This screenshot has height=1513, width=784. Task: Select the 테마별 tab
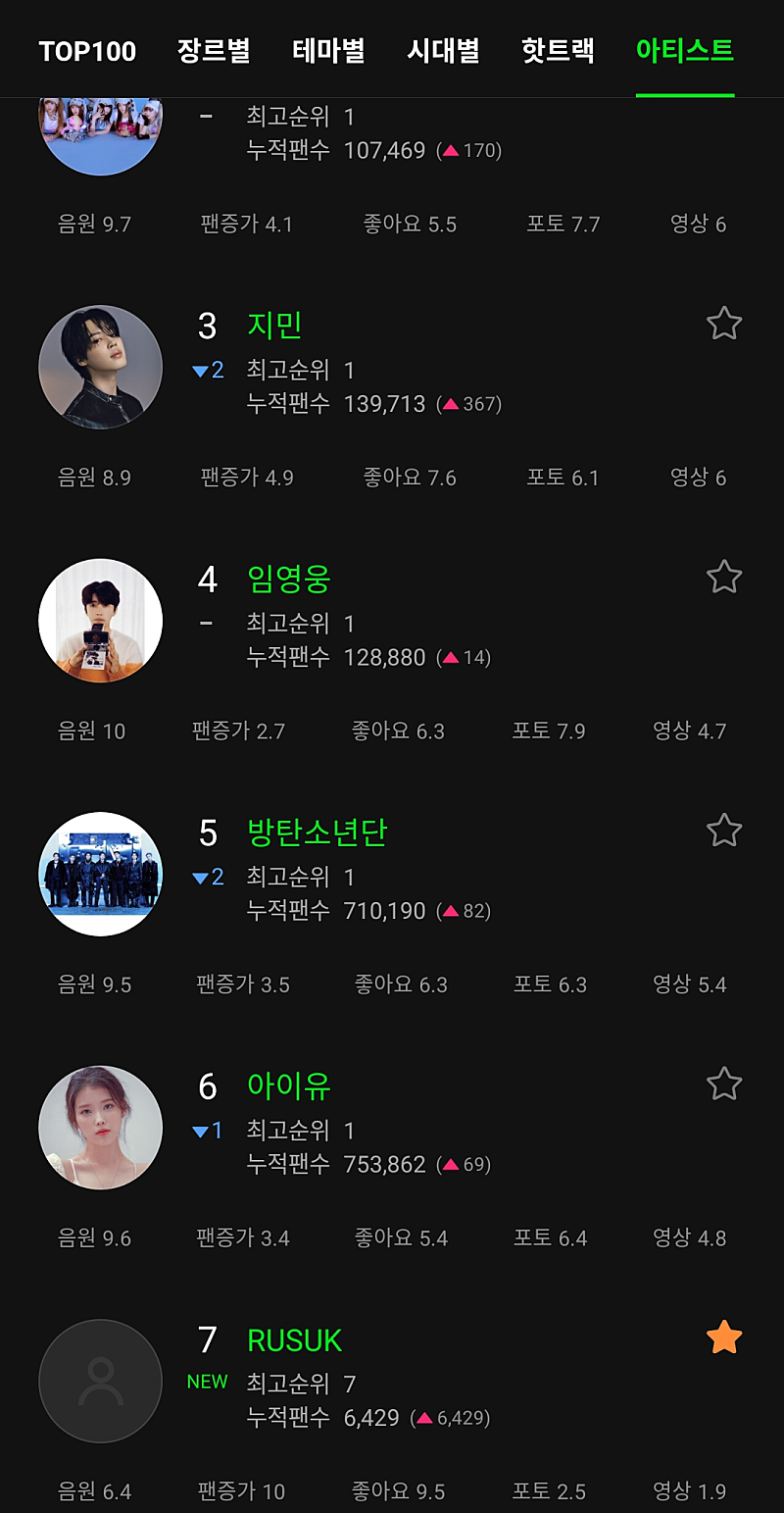click(x=328, y=51)
